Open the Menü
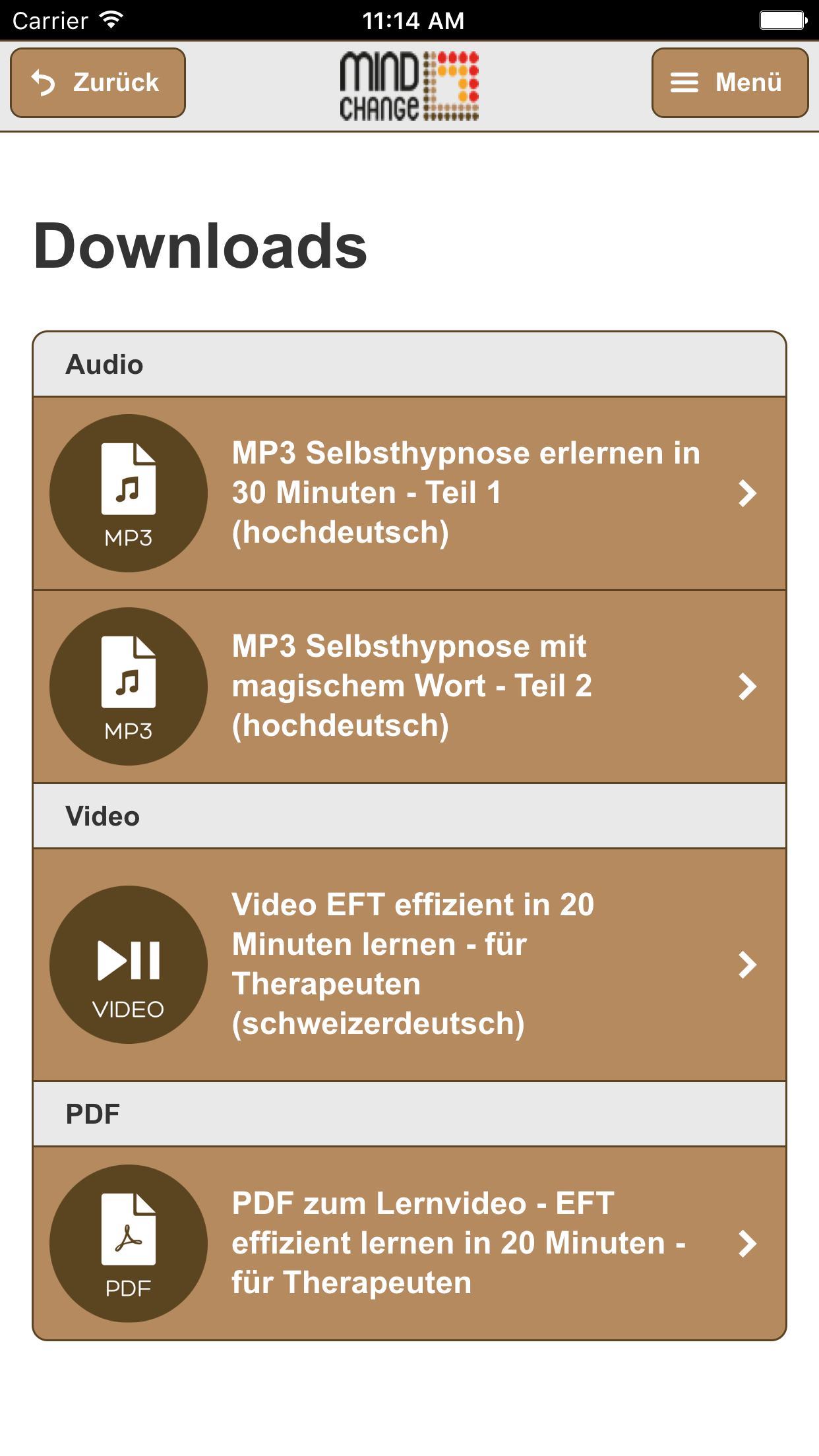The image size is (819, 1456). point(729,82)
